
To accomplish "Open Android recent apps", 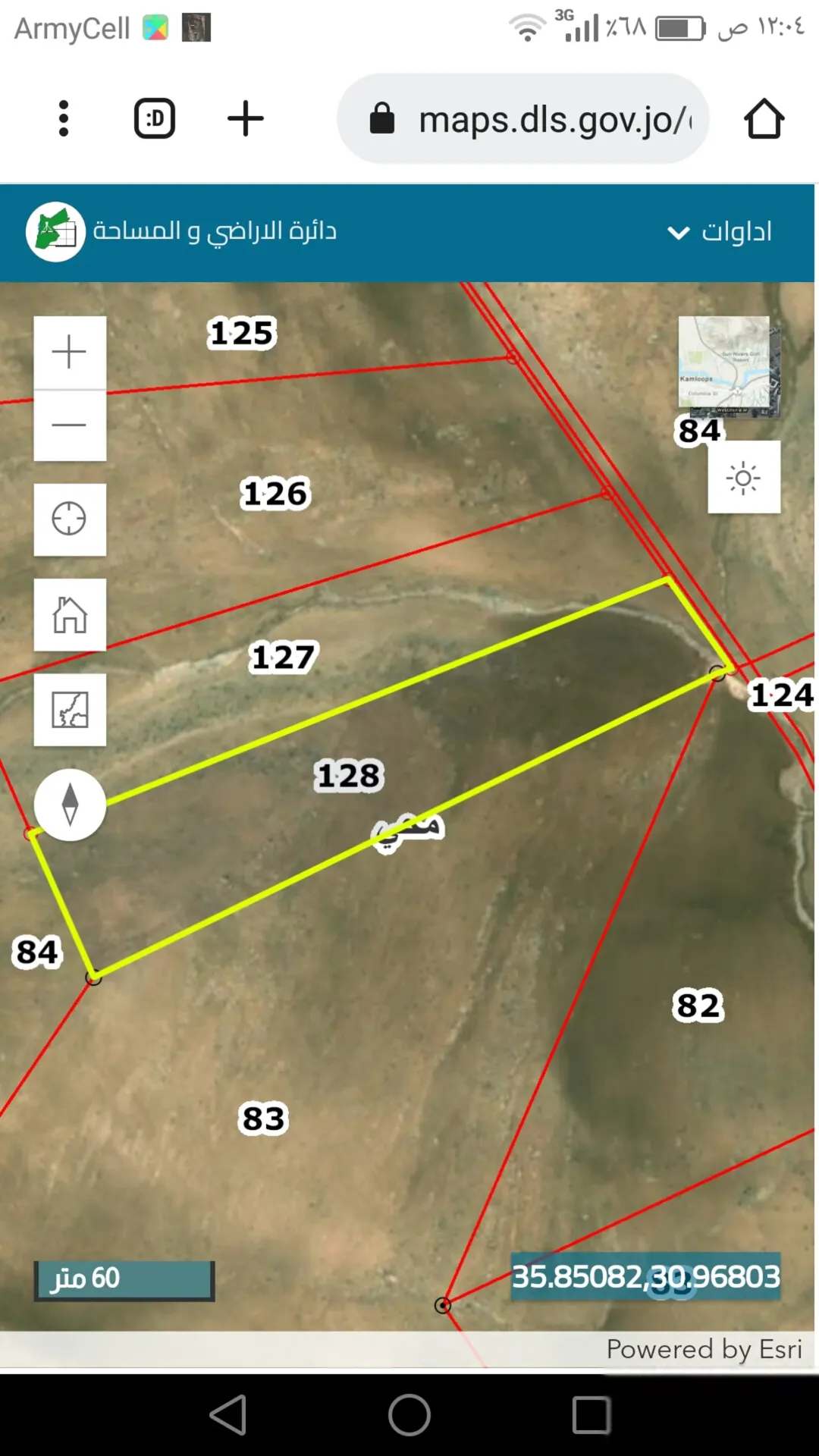I will click(x=591, y=1415).
